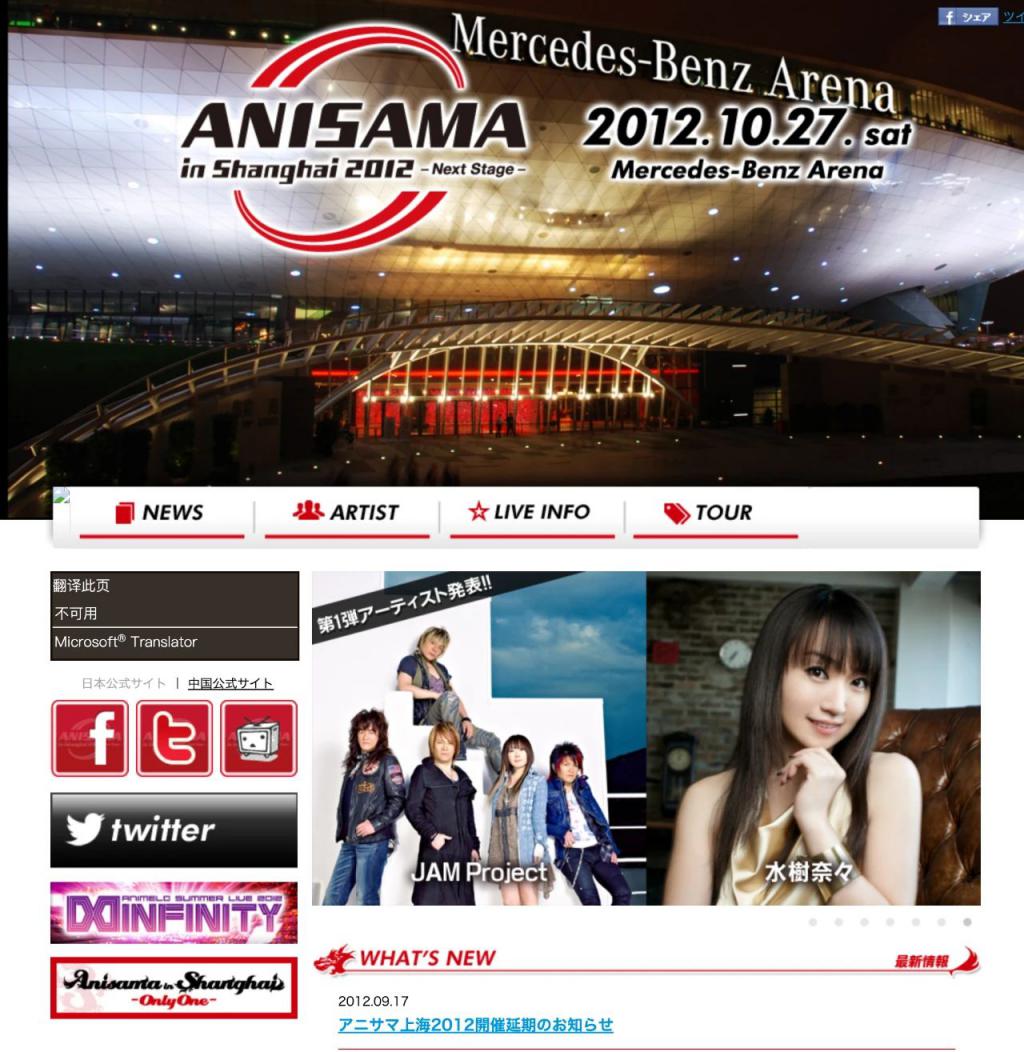Tap the black twitter banner
Image resolution: width=1024 pixels, height=1052 pixels.
pyautogui.click(x=174, y=830)
